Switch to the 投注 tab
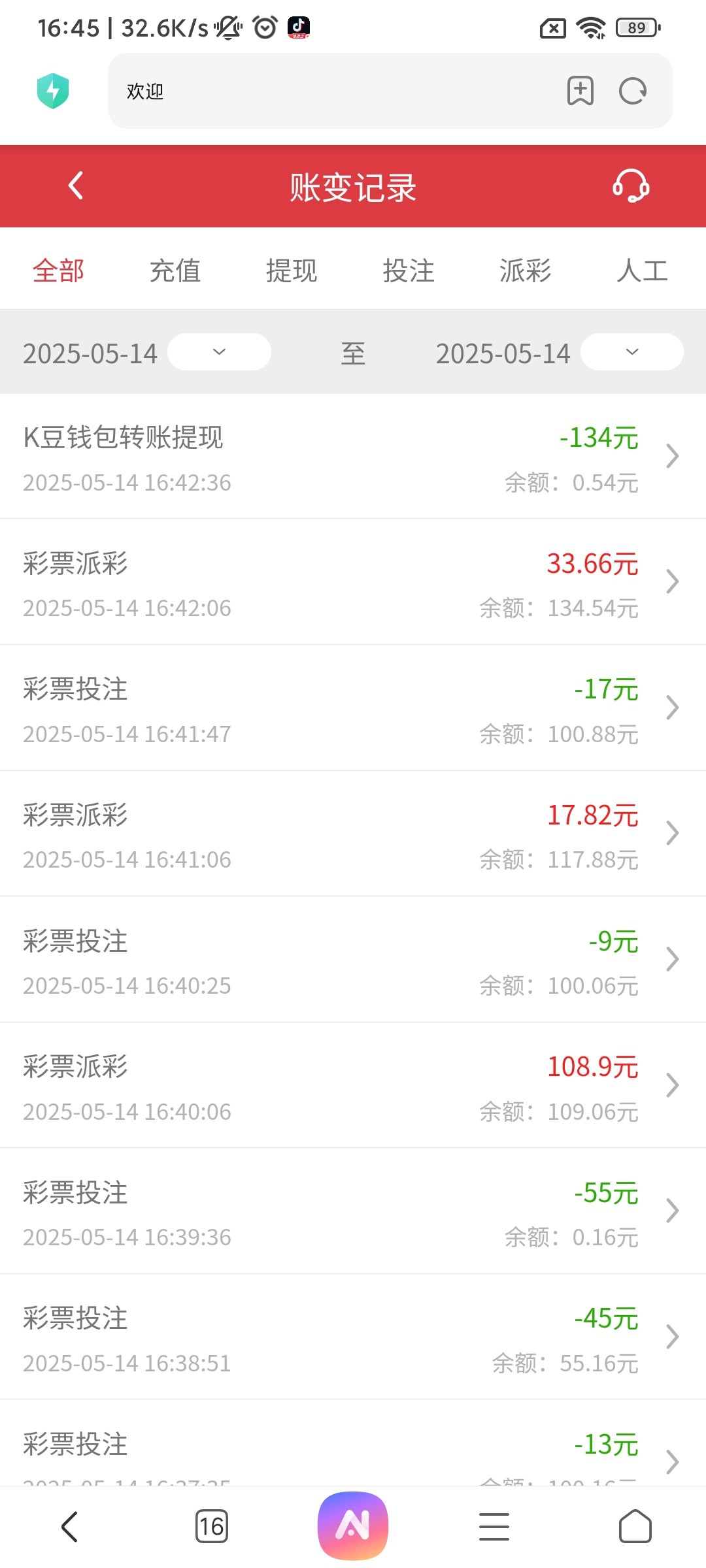The height and width of the screenshot is (1568, 706). tap(409, 270)
